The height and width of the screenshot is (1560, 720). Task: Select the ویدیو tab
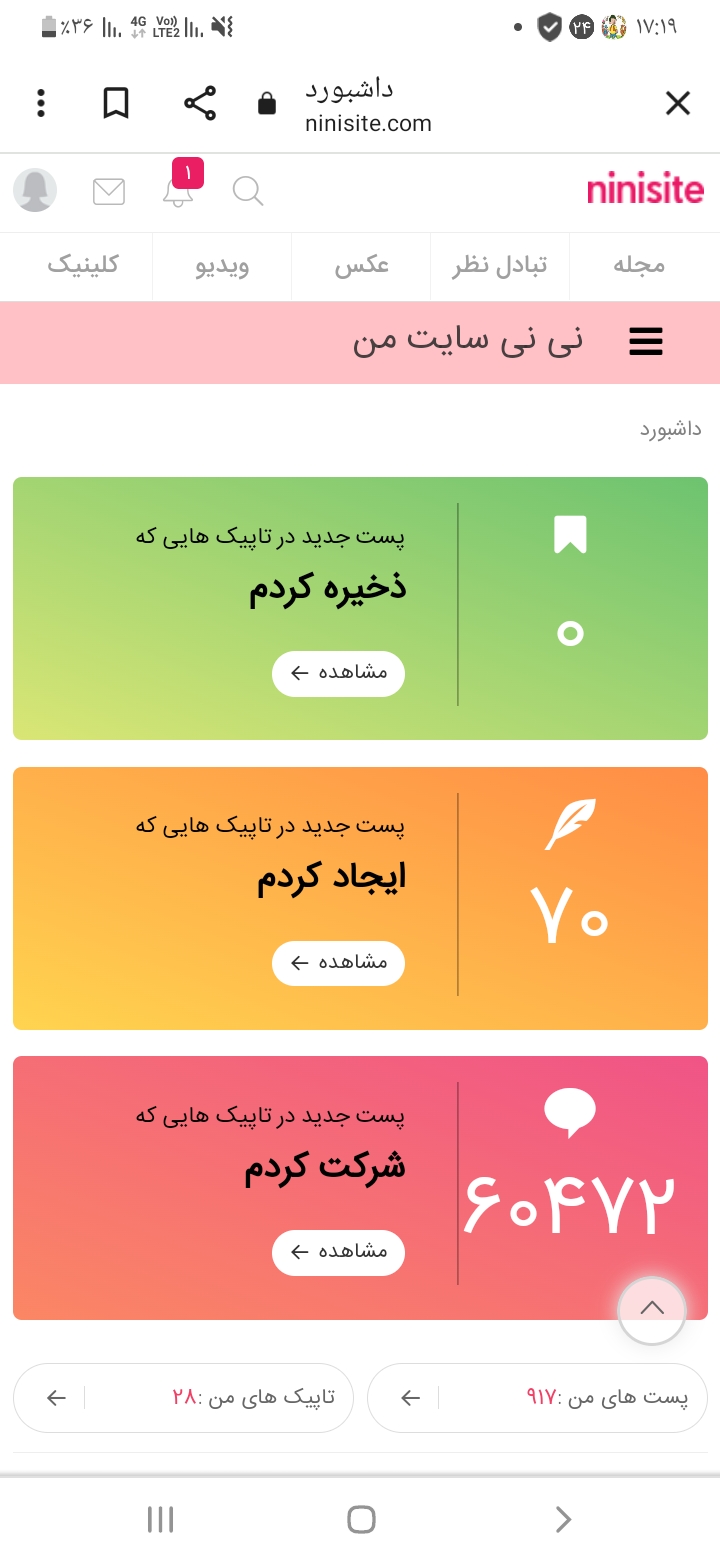click(x=222, y=266)
